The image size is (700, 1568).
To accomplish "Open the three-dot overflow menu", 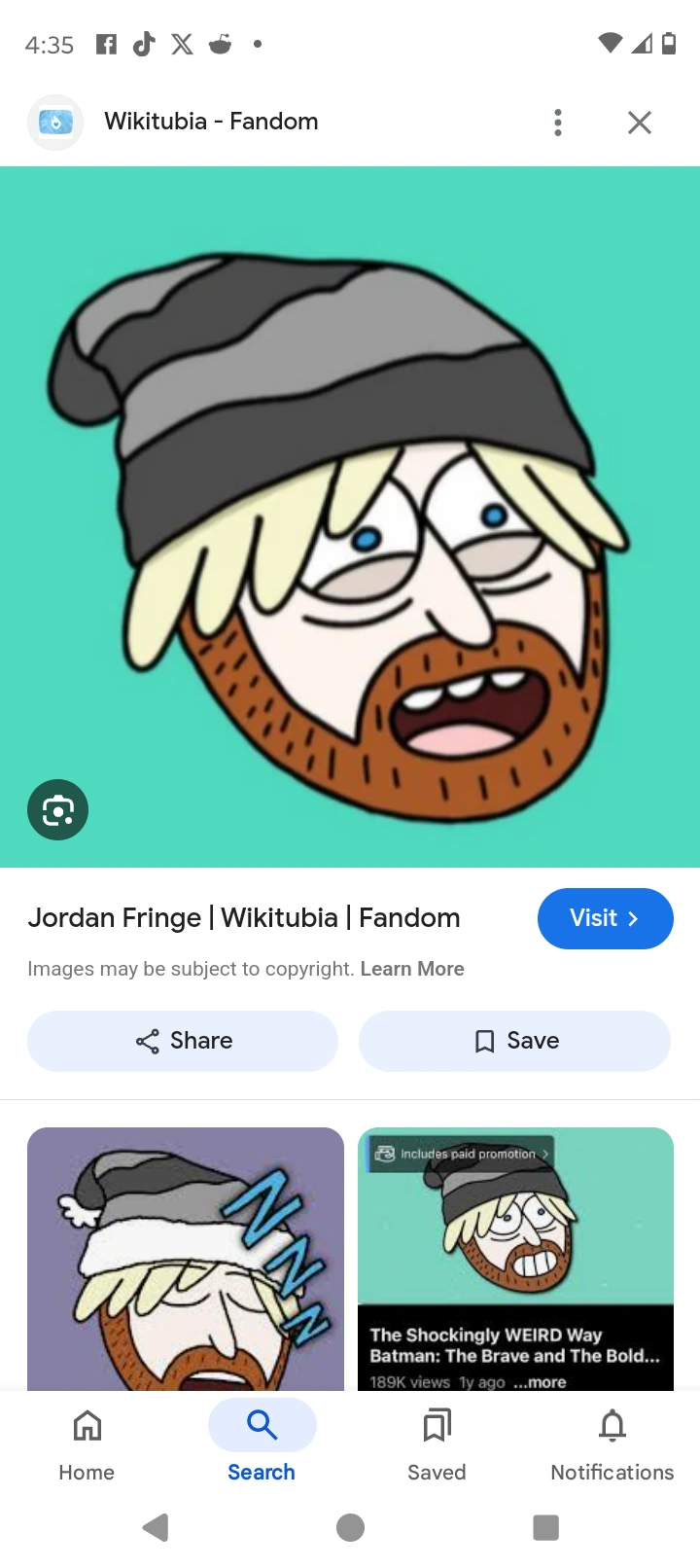I will [557, 122].
